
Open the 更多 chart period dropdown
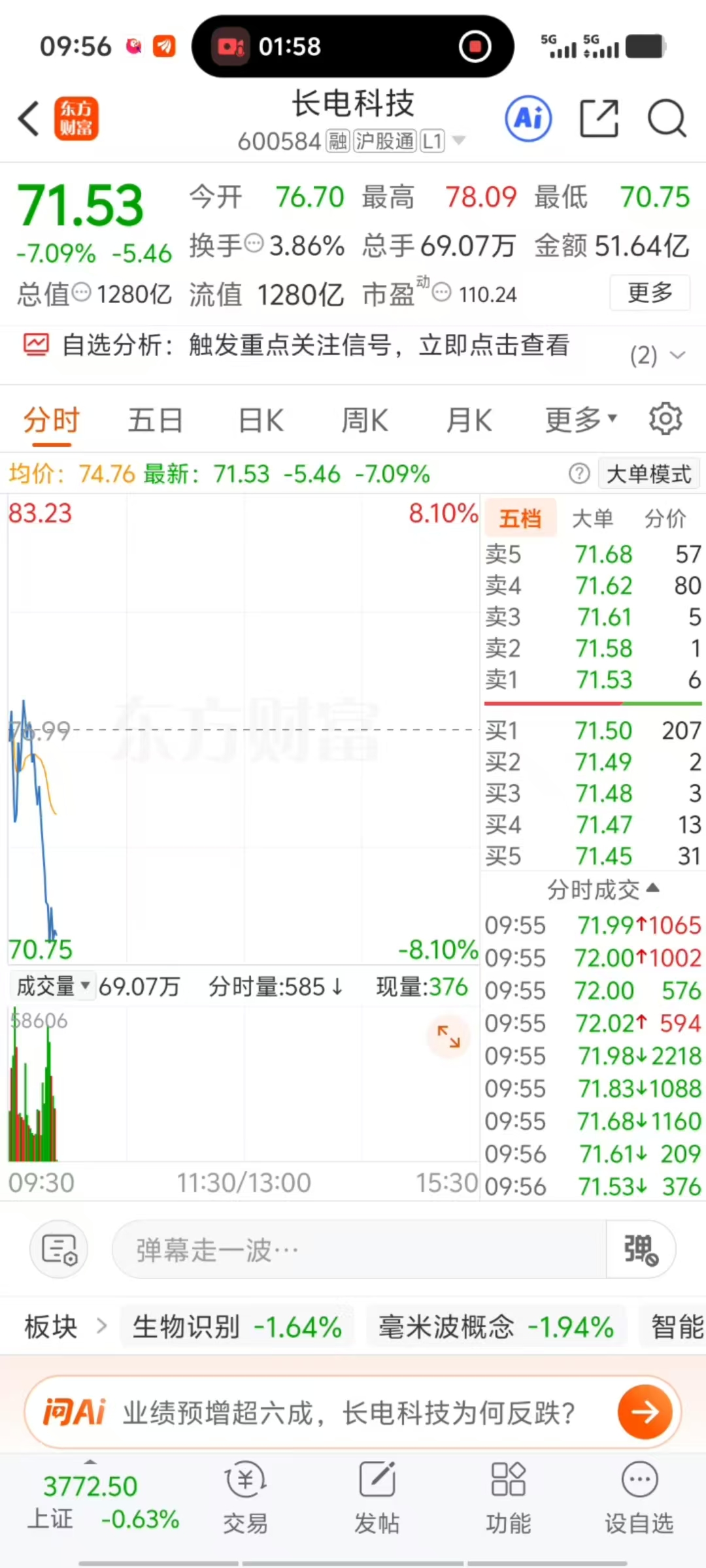tap(580, 420)
